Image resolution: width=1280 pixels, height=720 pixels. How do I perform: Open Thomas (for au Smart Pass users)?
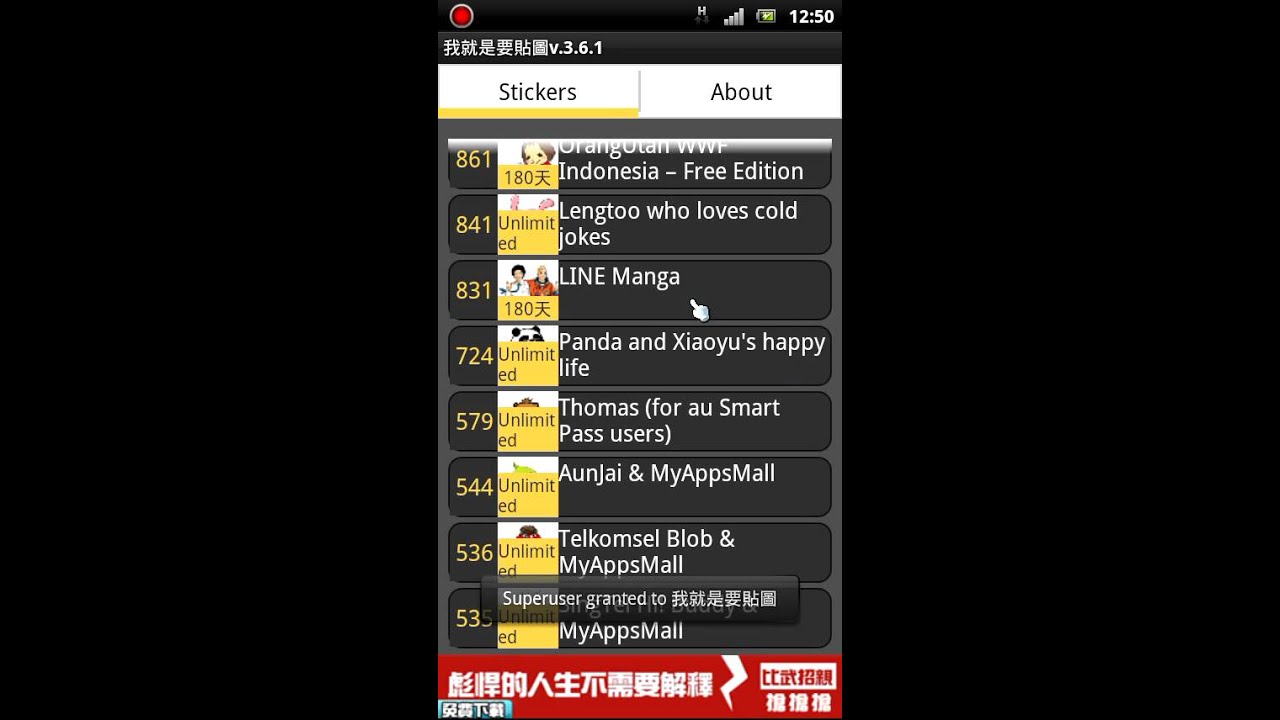pos(680,421)
